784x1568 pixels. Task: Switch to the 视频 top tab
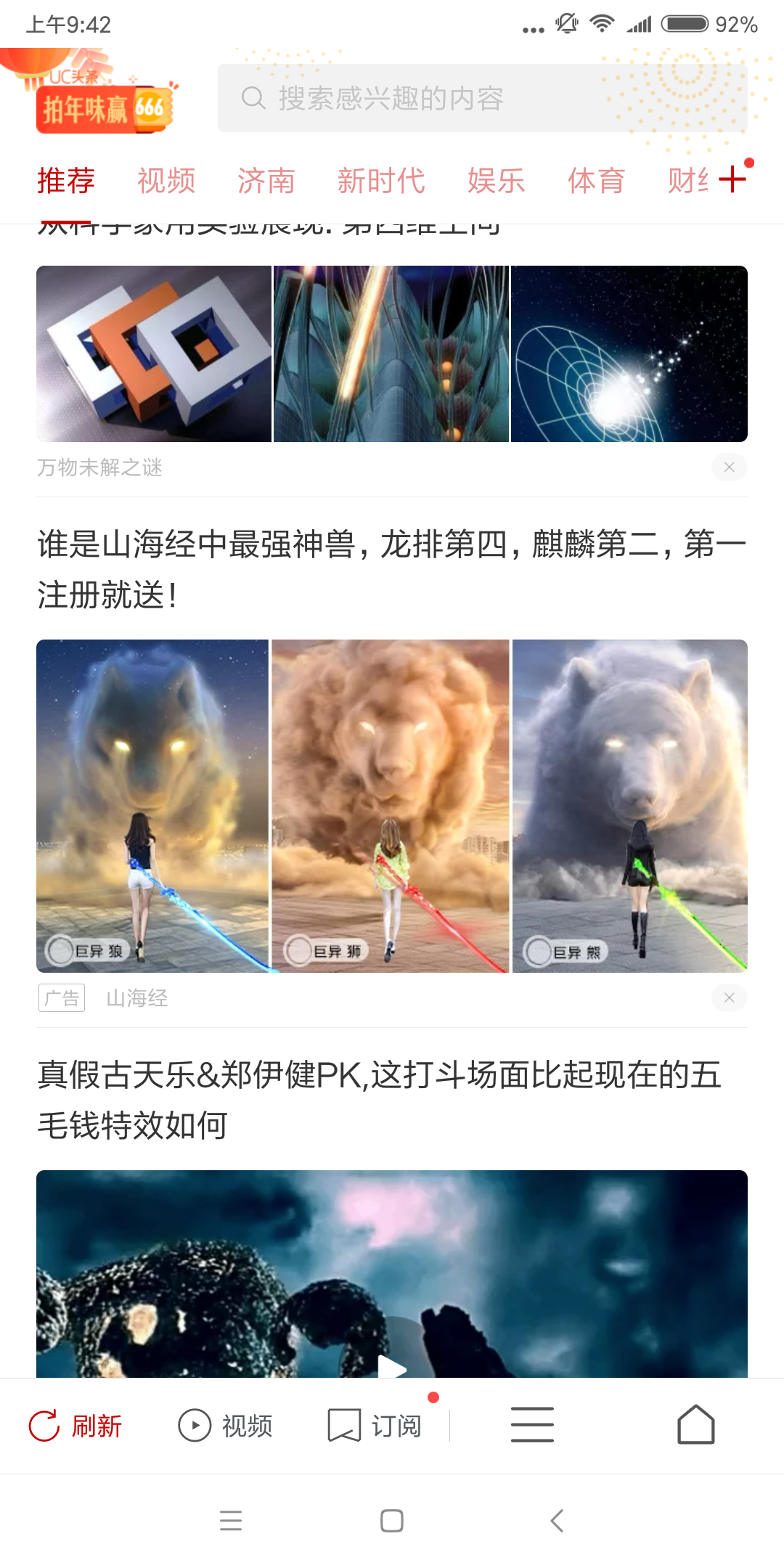click(166, 181)
